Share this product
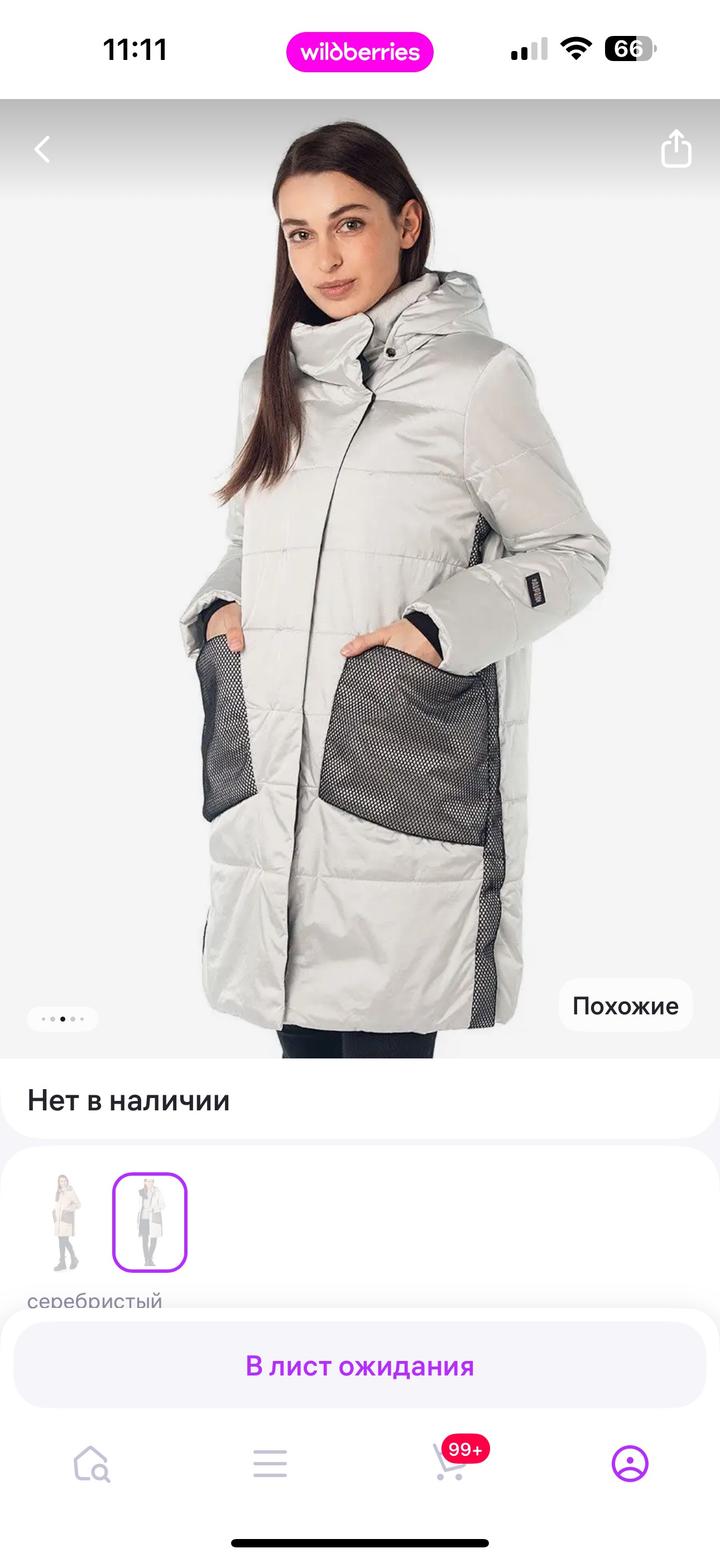The height and width of the screenshot is (1561, 720). (676, 149)
